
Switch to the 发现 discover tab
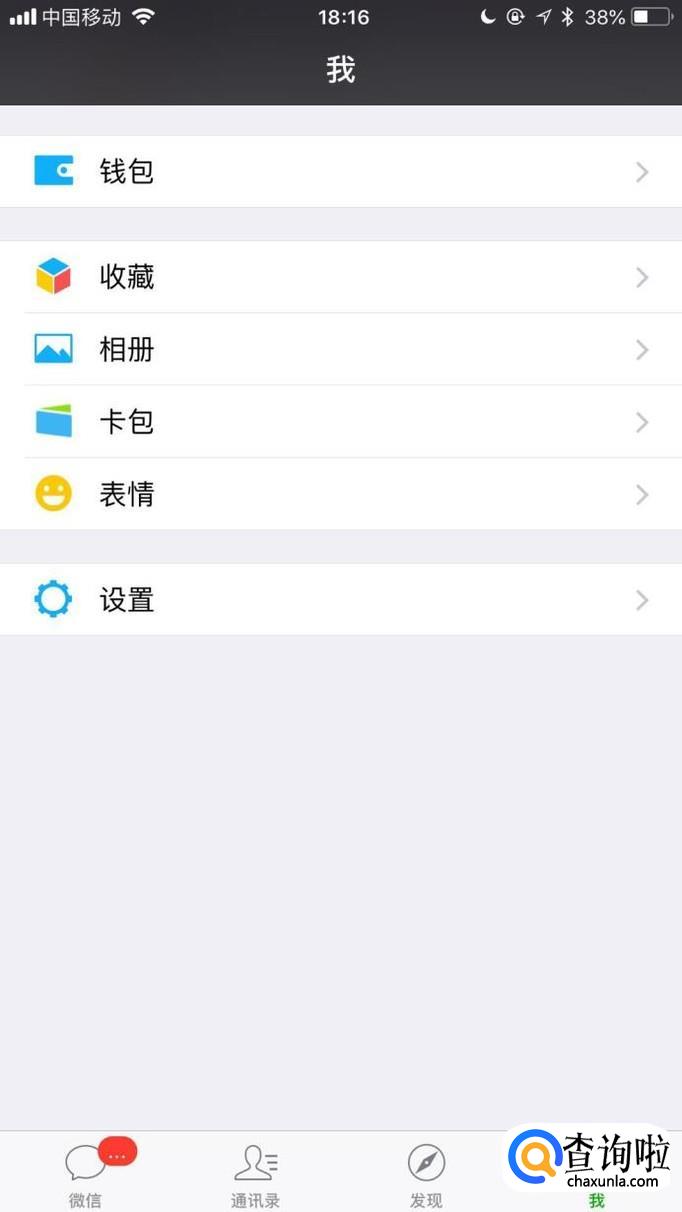point(426,1172)
